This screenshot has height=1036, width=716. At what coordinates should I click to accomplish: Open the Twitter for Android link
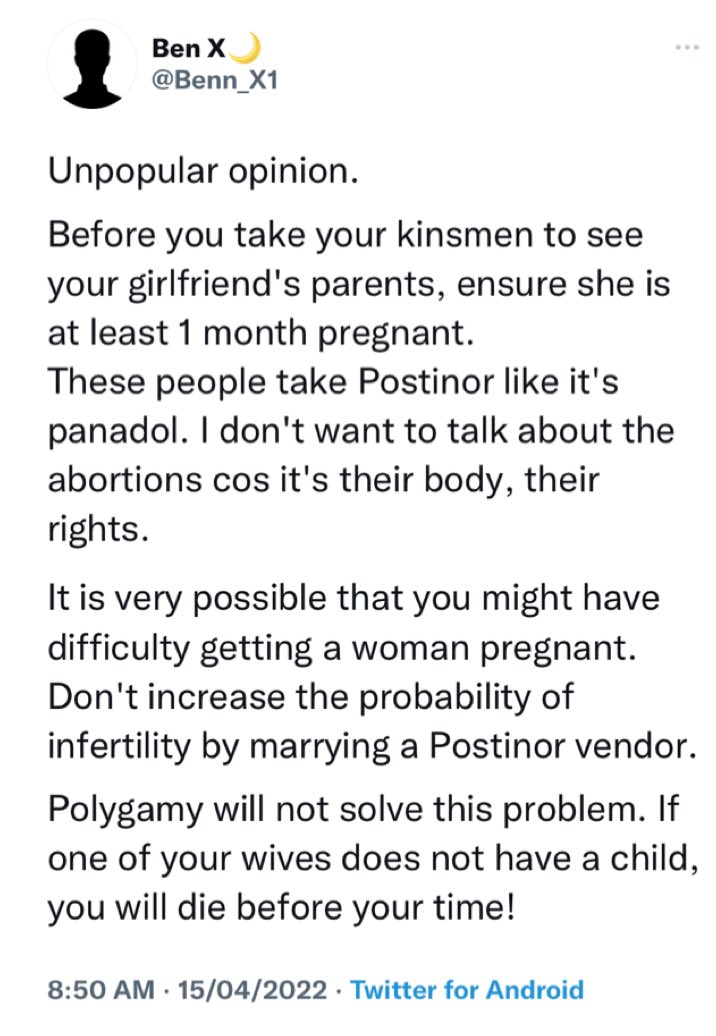coord(468,990)
